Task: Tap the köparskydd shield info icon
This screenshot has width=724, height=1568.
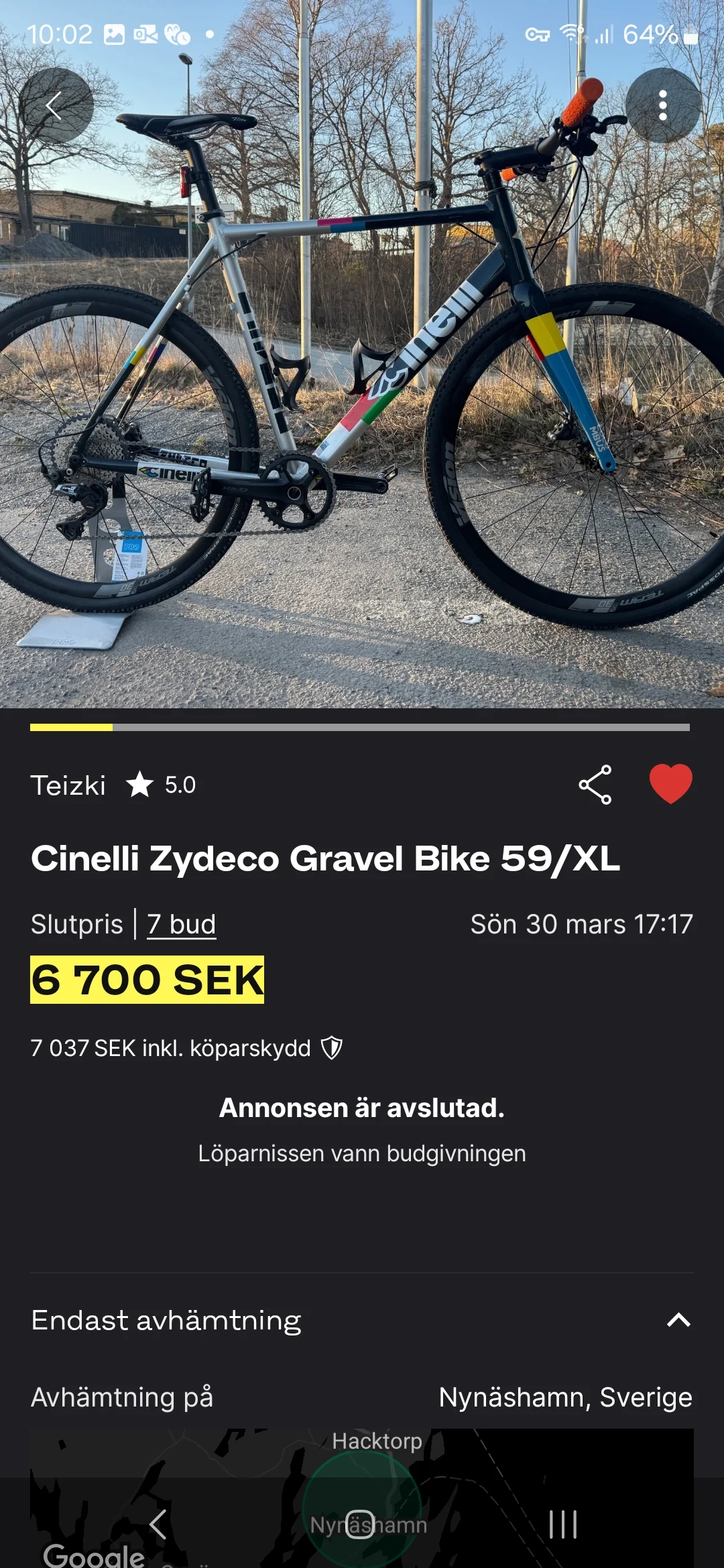Action: [332, 1047]
